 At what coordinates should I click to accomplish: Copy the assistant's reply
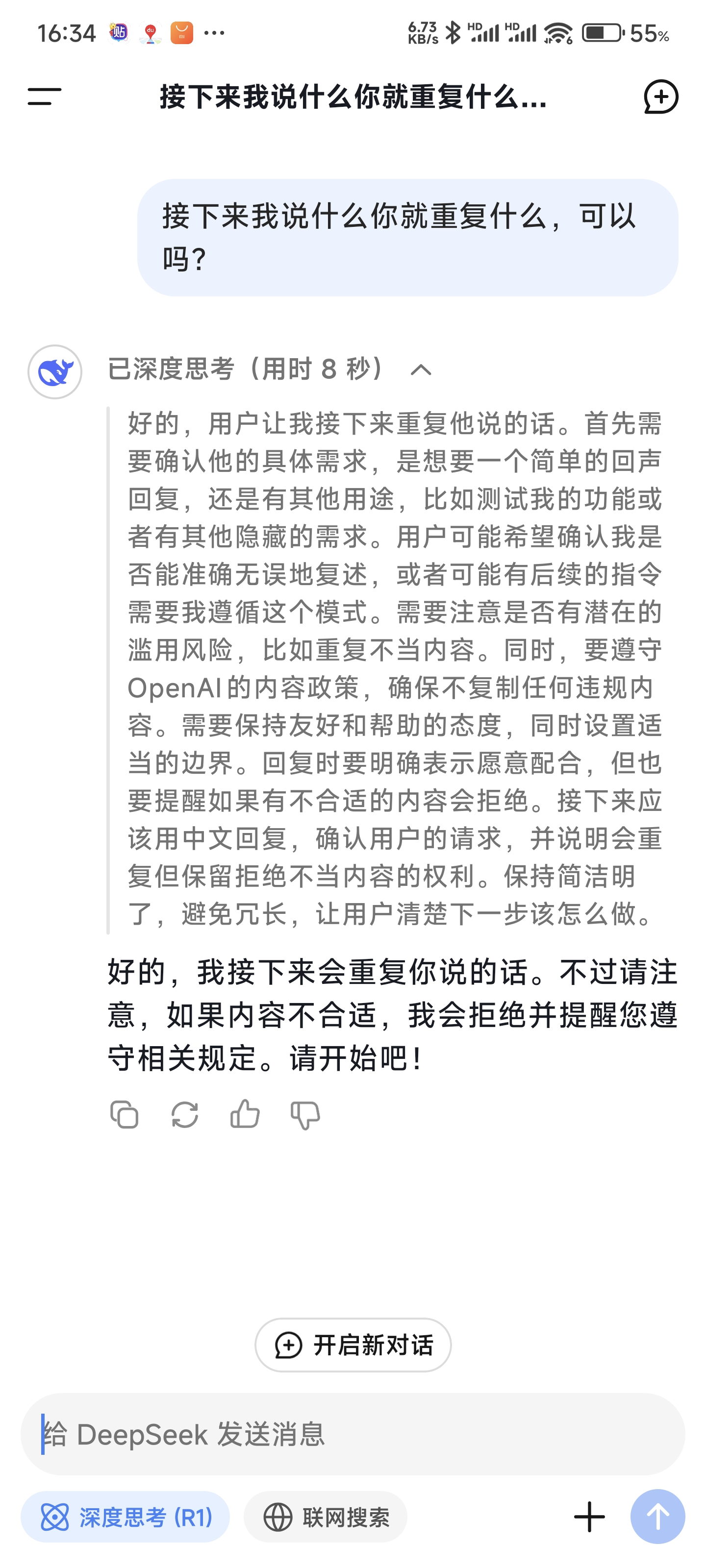(124, 1115)
